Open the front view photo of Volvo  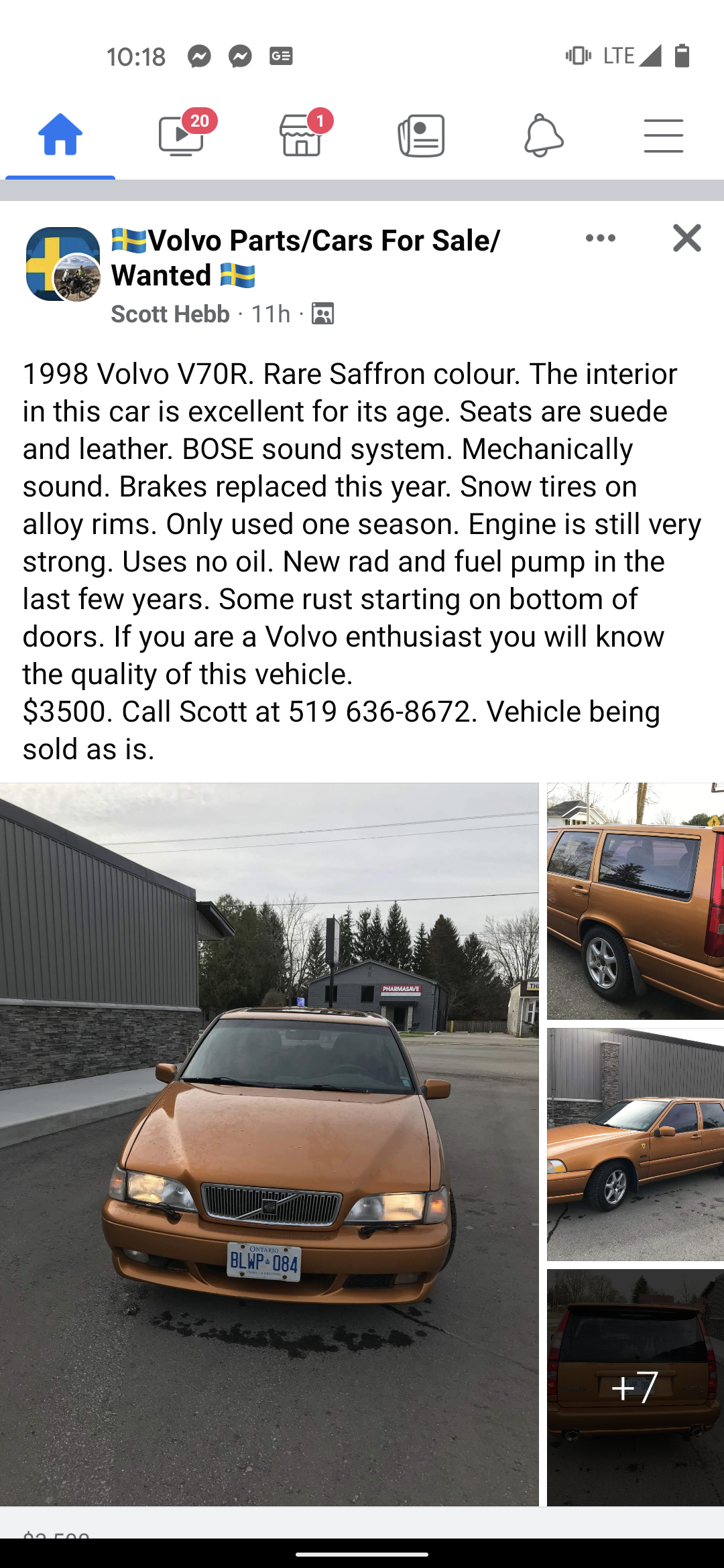[269, 1143]
